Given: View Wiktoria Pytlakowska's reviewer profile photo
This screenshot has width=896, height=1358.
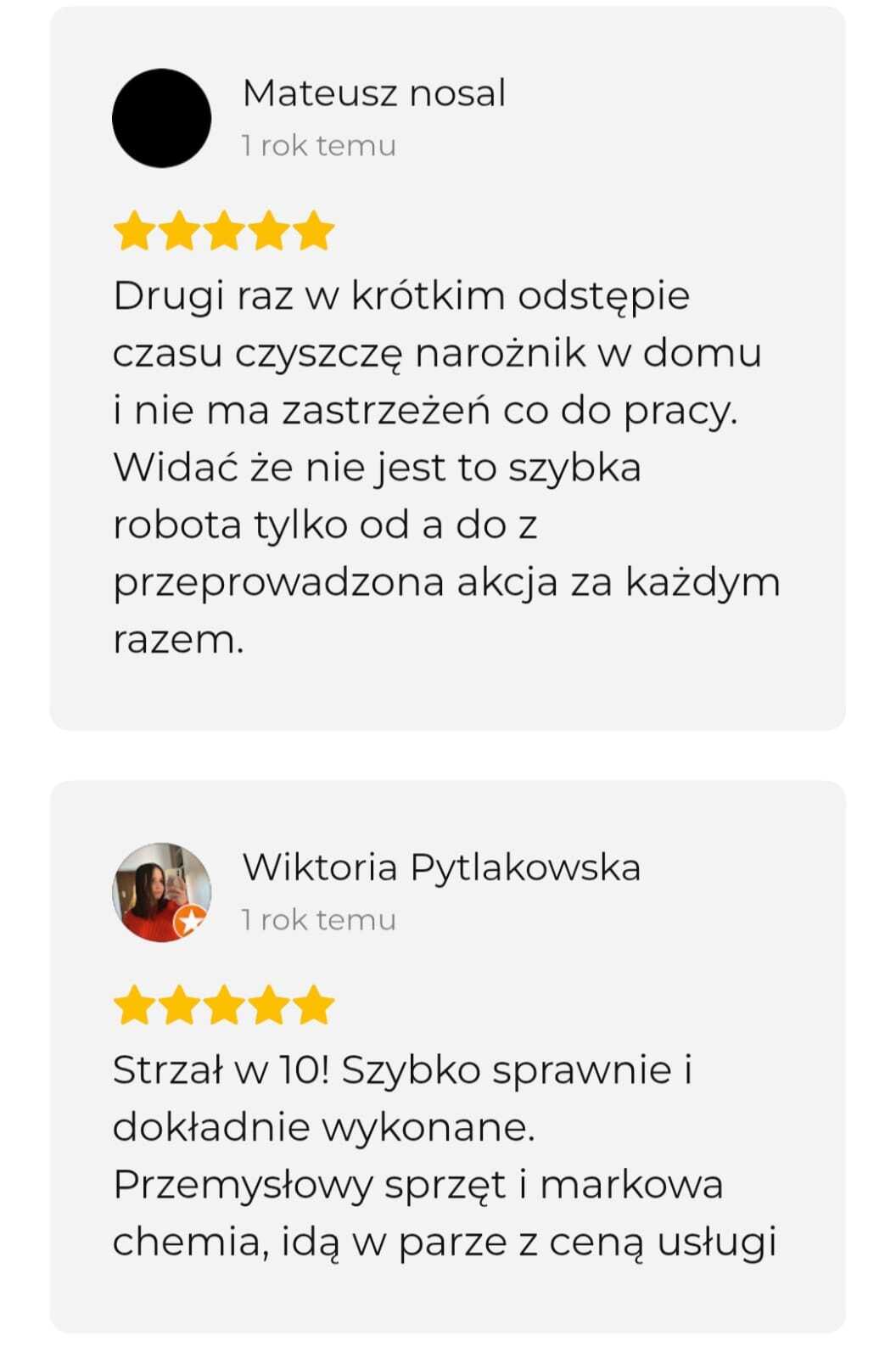Looking at the screenshot, I should click(x=161, y=892).
